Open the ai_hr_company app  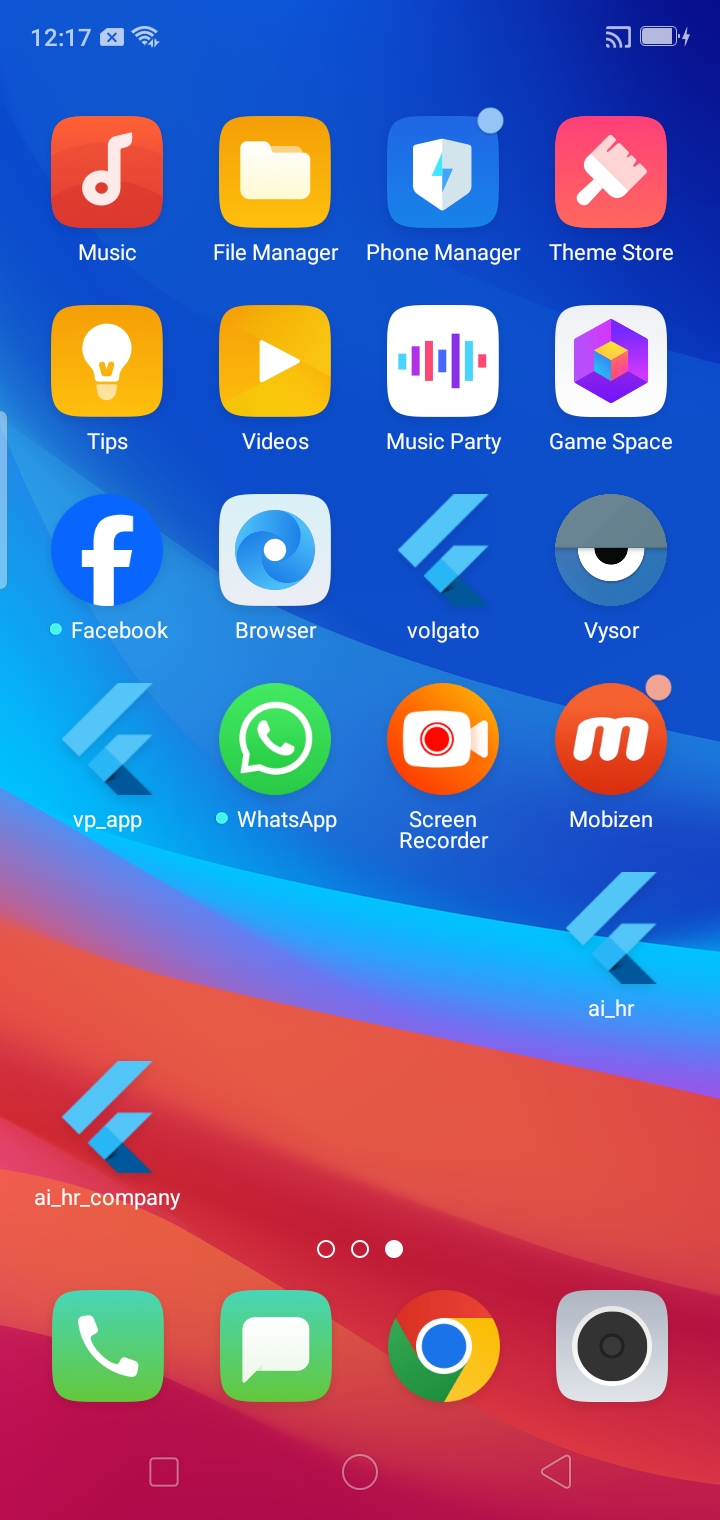coord(107,1117)
